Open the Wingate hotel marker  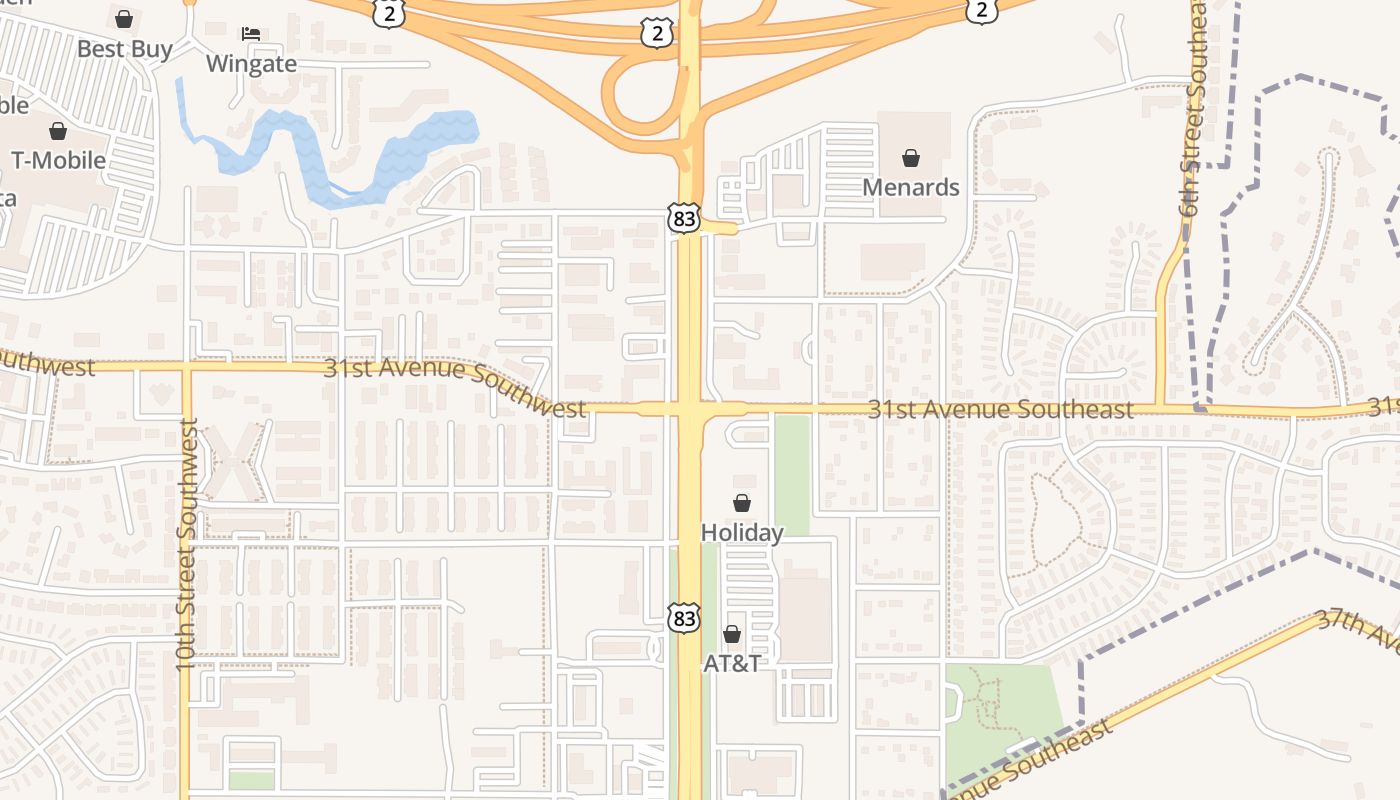[251, 34]
